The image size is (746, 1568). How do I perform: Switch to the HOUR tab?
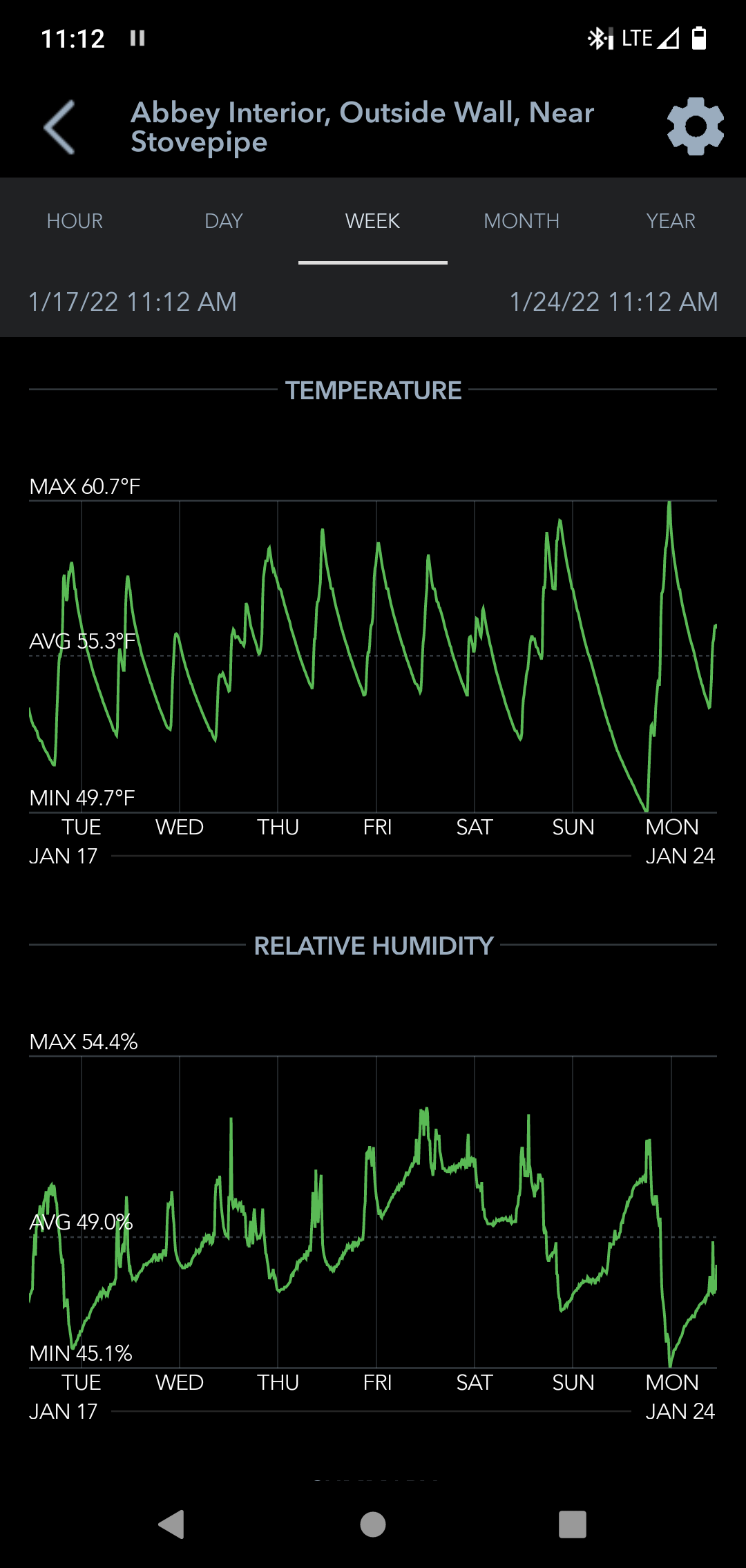(x=75, y=221)
